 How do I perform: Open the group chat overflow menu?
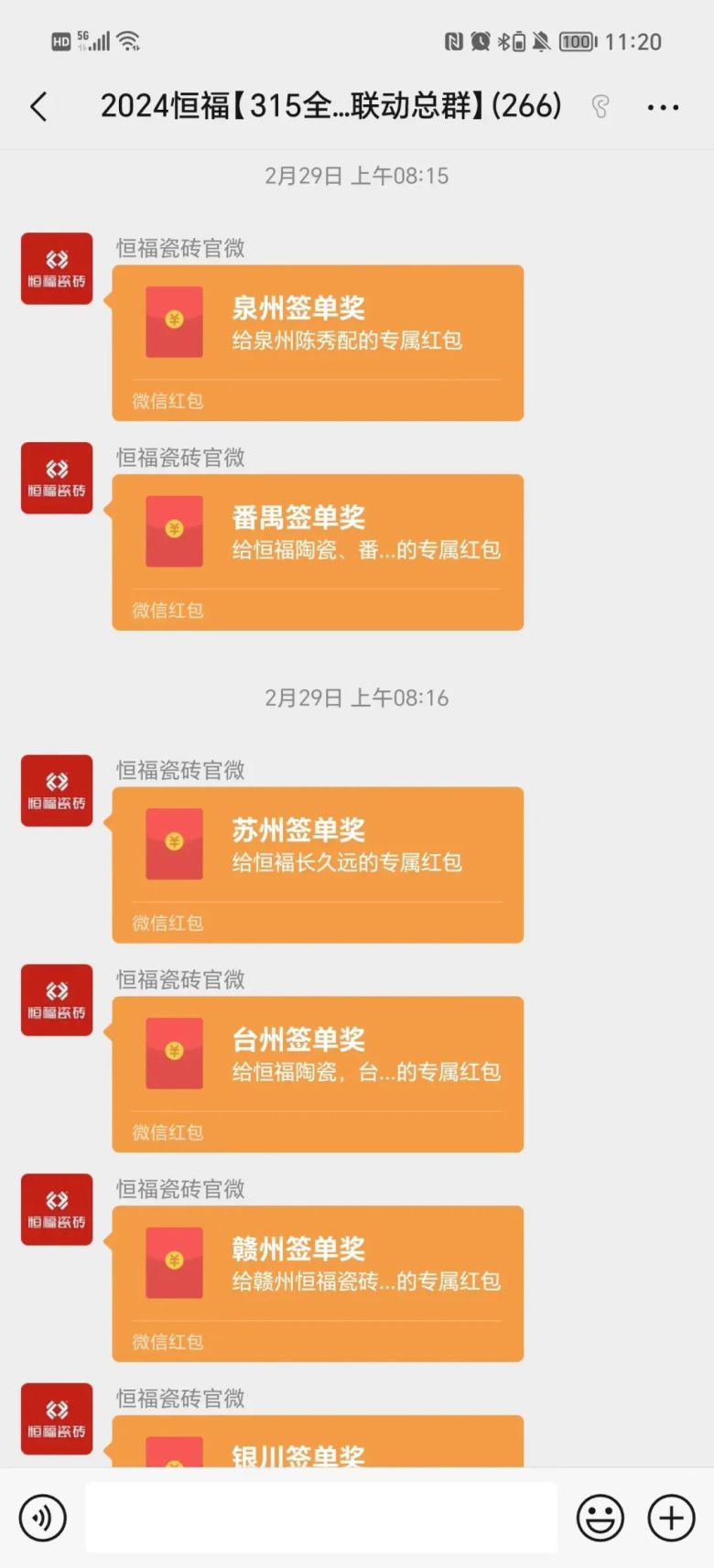(x=663, y=107)
